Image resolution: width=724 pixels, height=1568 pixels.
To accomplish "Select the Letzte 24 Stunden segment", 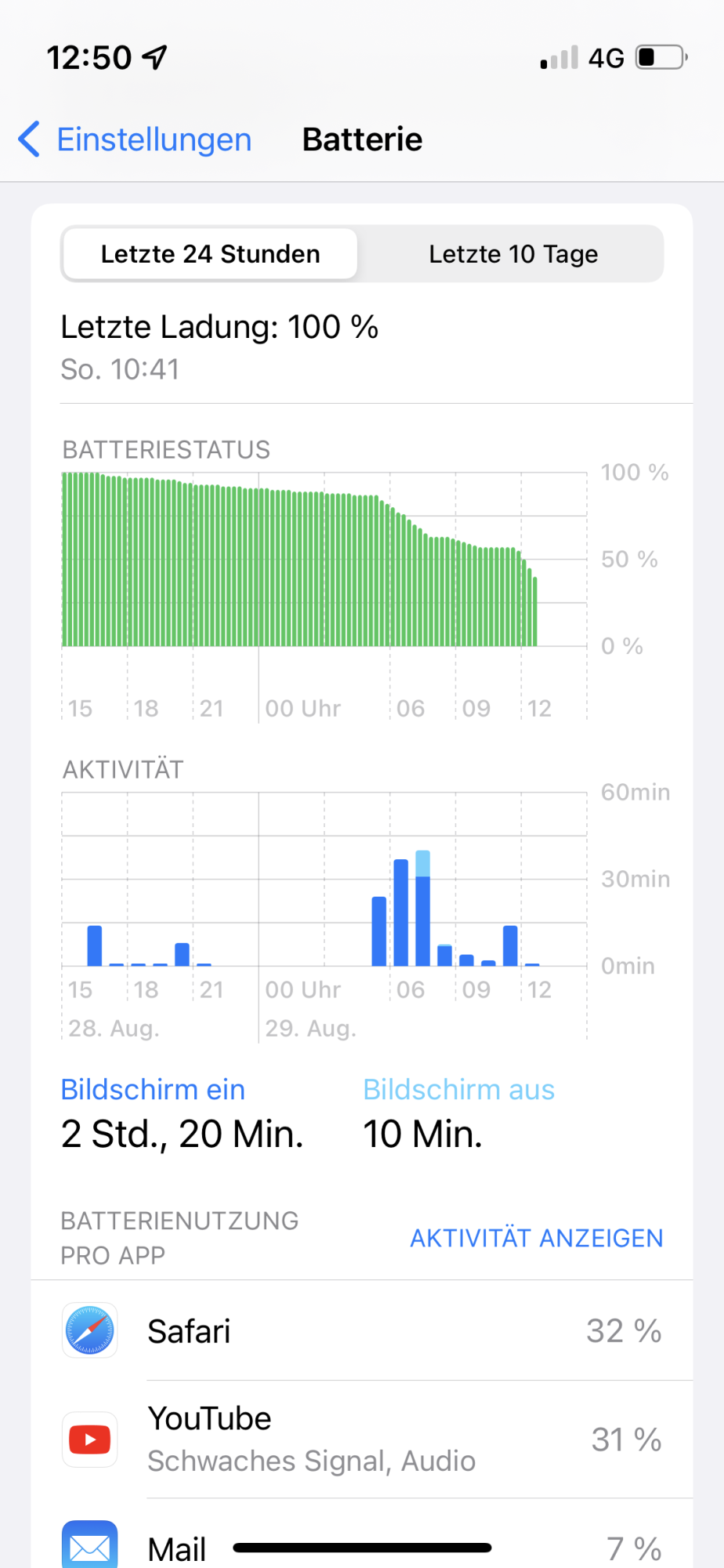I will [210, 254].
